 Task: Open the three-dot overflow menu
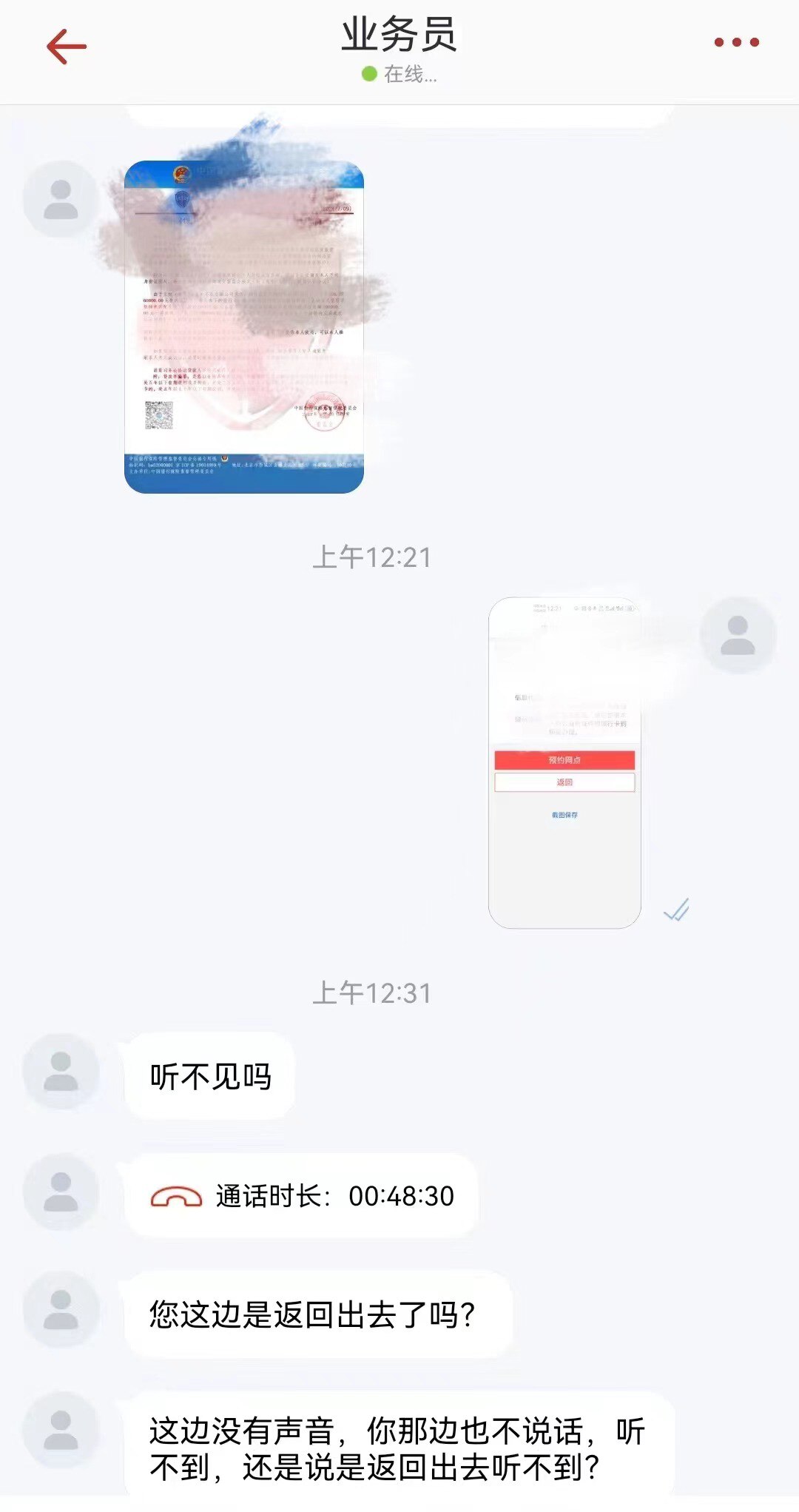pyautogui.click(x=736, y=42)
